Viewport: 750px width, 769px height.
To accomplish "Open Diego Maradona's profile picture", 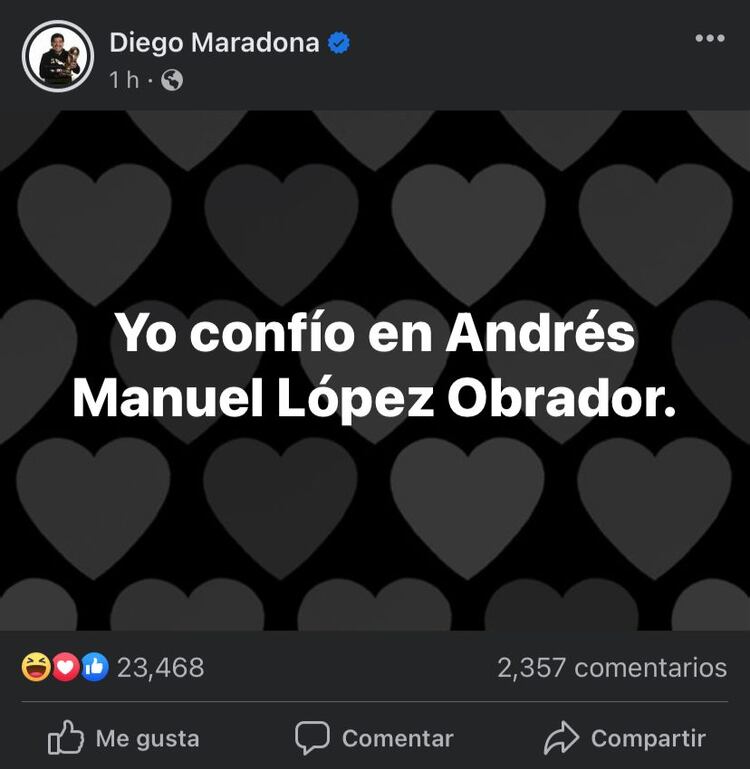I will (x=57, y=56).
